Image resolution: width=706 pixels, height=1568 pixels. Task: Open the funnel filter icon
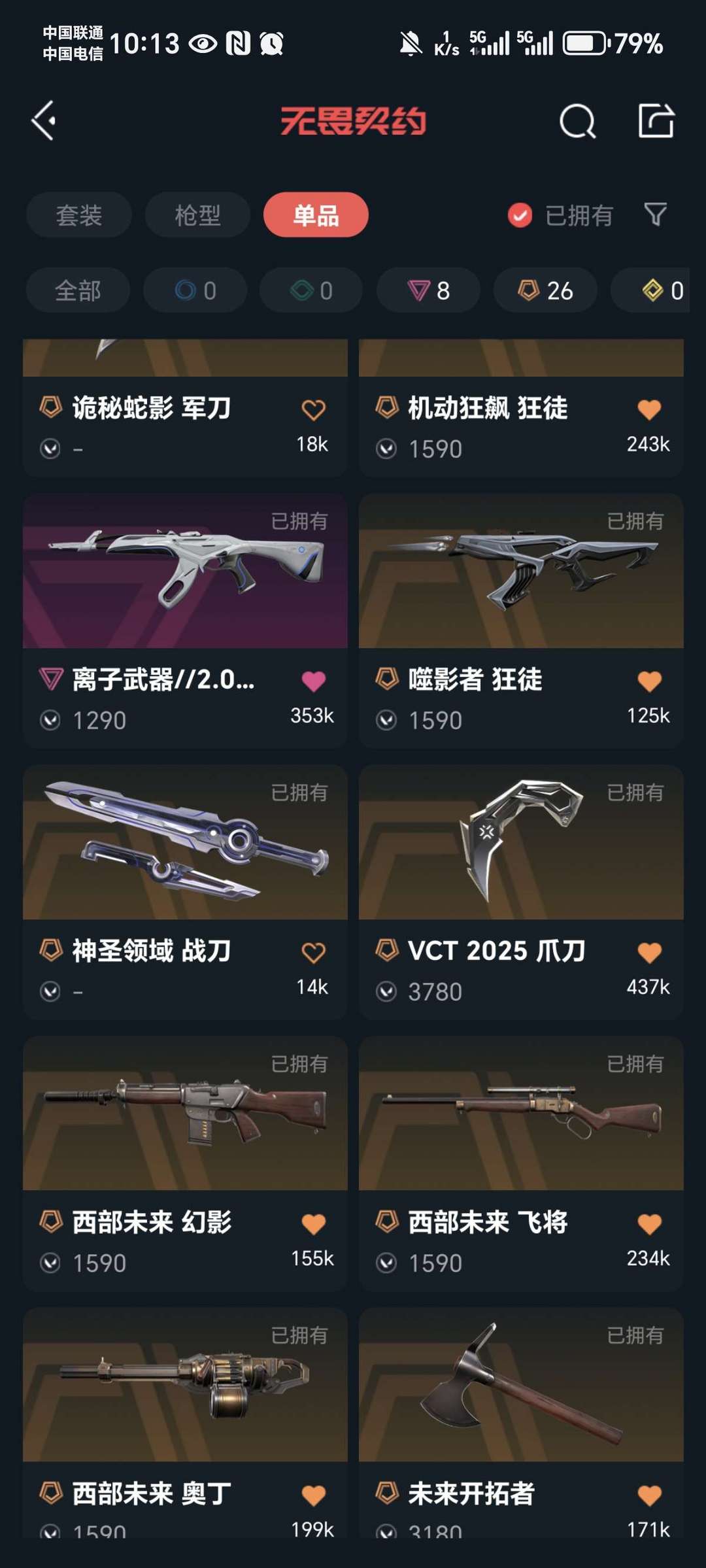click(x=655, y=214)
